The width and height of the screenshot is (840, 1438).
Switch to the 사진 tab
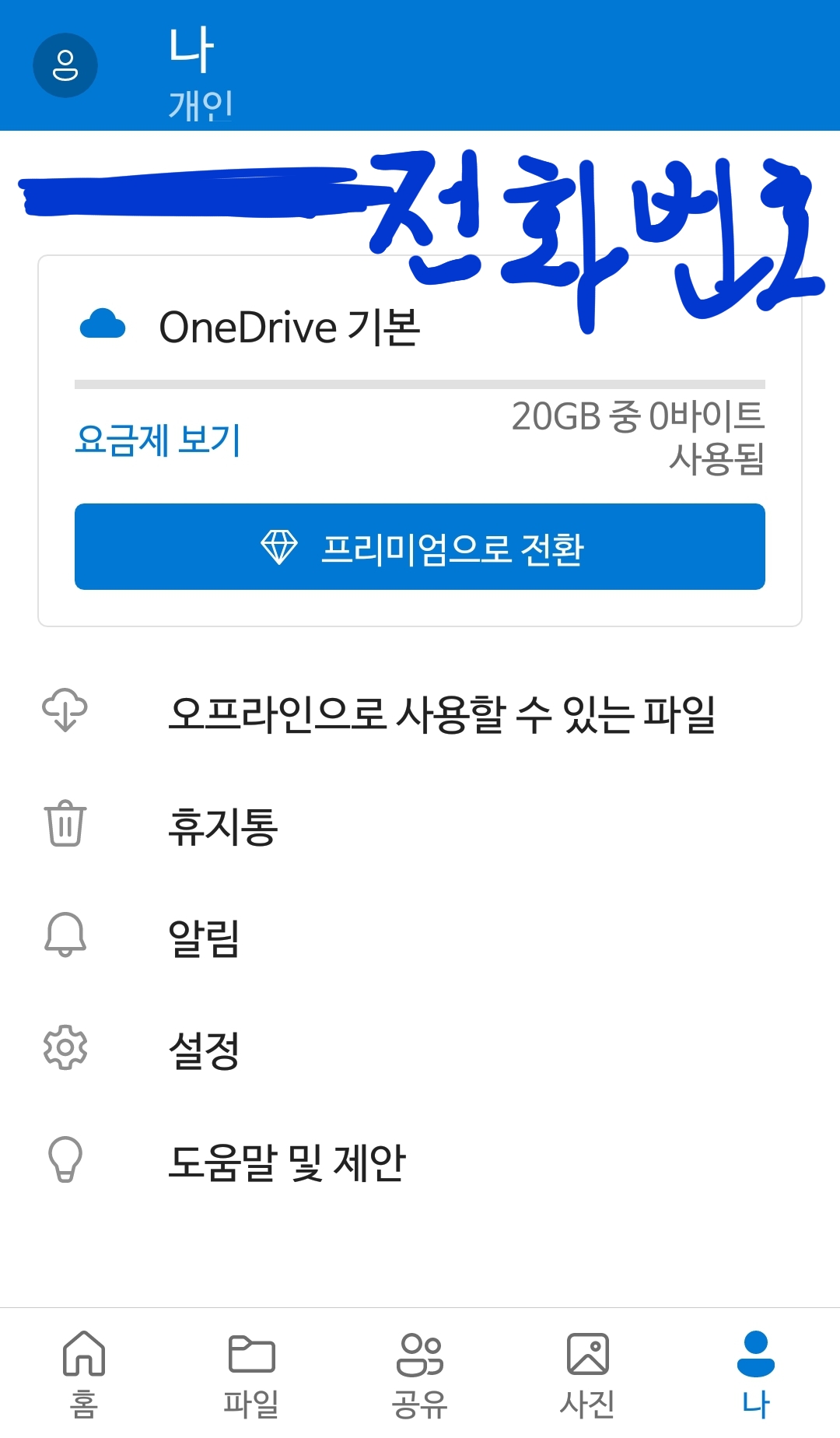[x=588, y=1373]
